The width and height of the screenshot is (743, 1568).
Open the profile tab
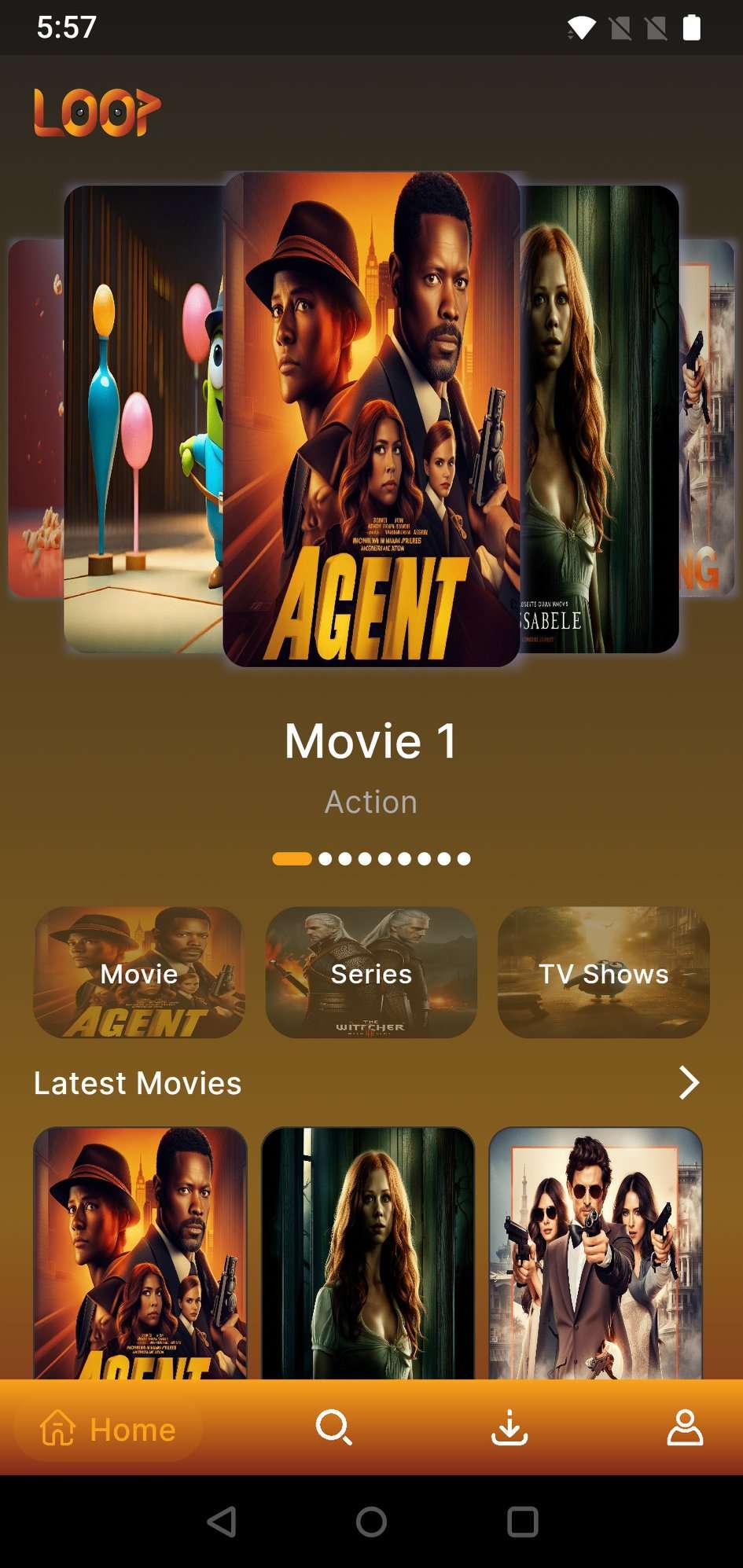685,1427
